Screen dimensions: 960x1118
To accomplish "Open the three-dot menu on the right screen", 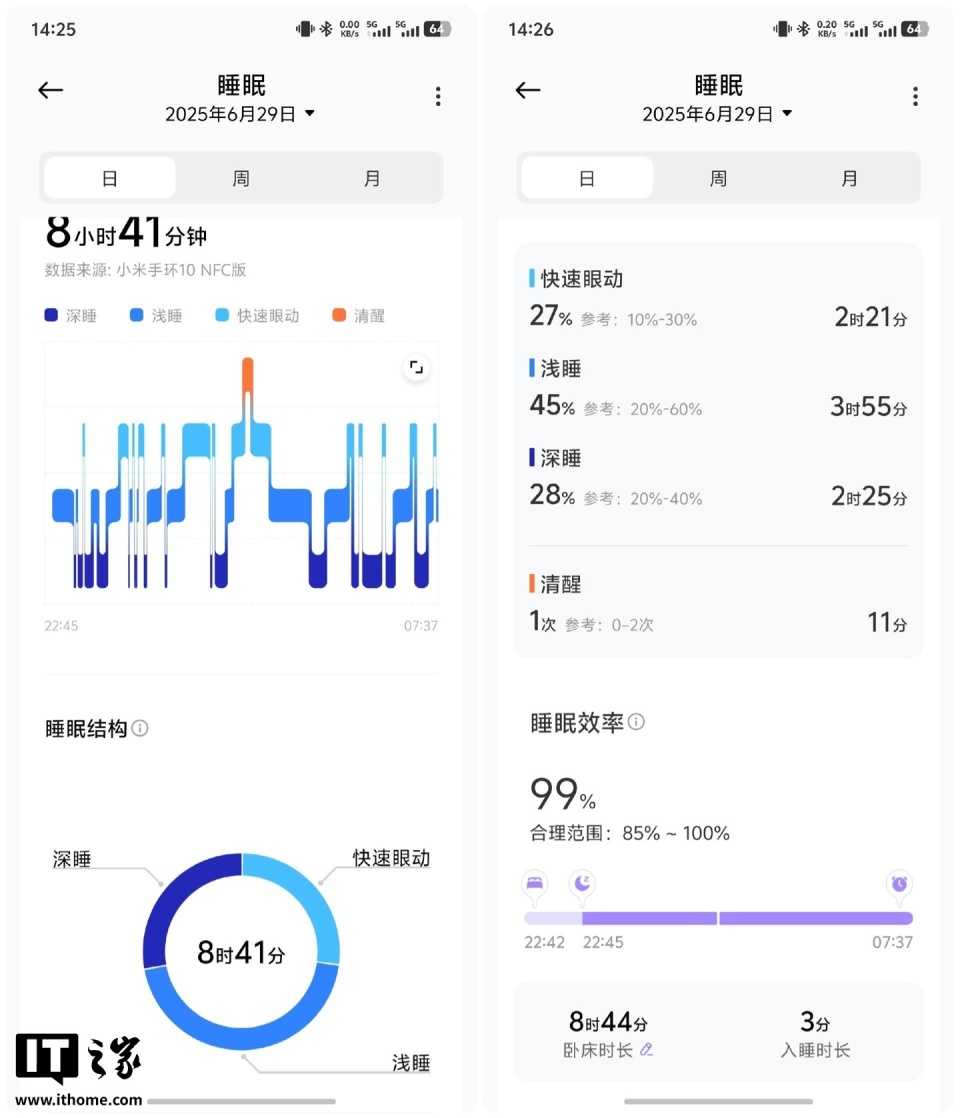I will pyautogui.click(x=915, y=96).
